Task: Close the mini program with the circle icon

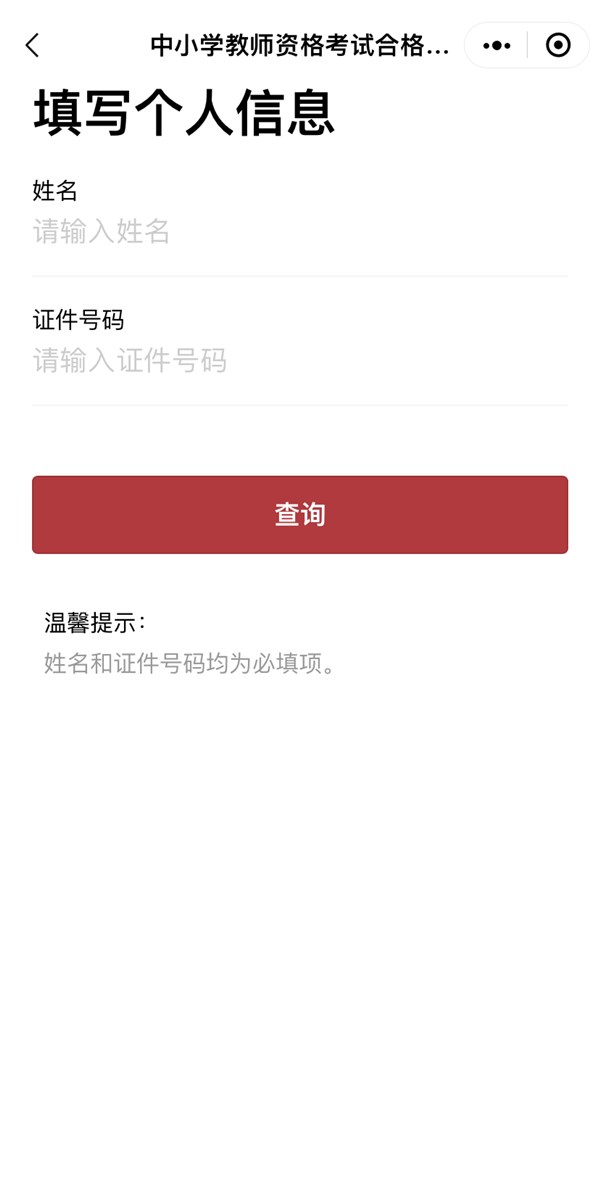Action: pyautogui.click(x=558, y=45)
